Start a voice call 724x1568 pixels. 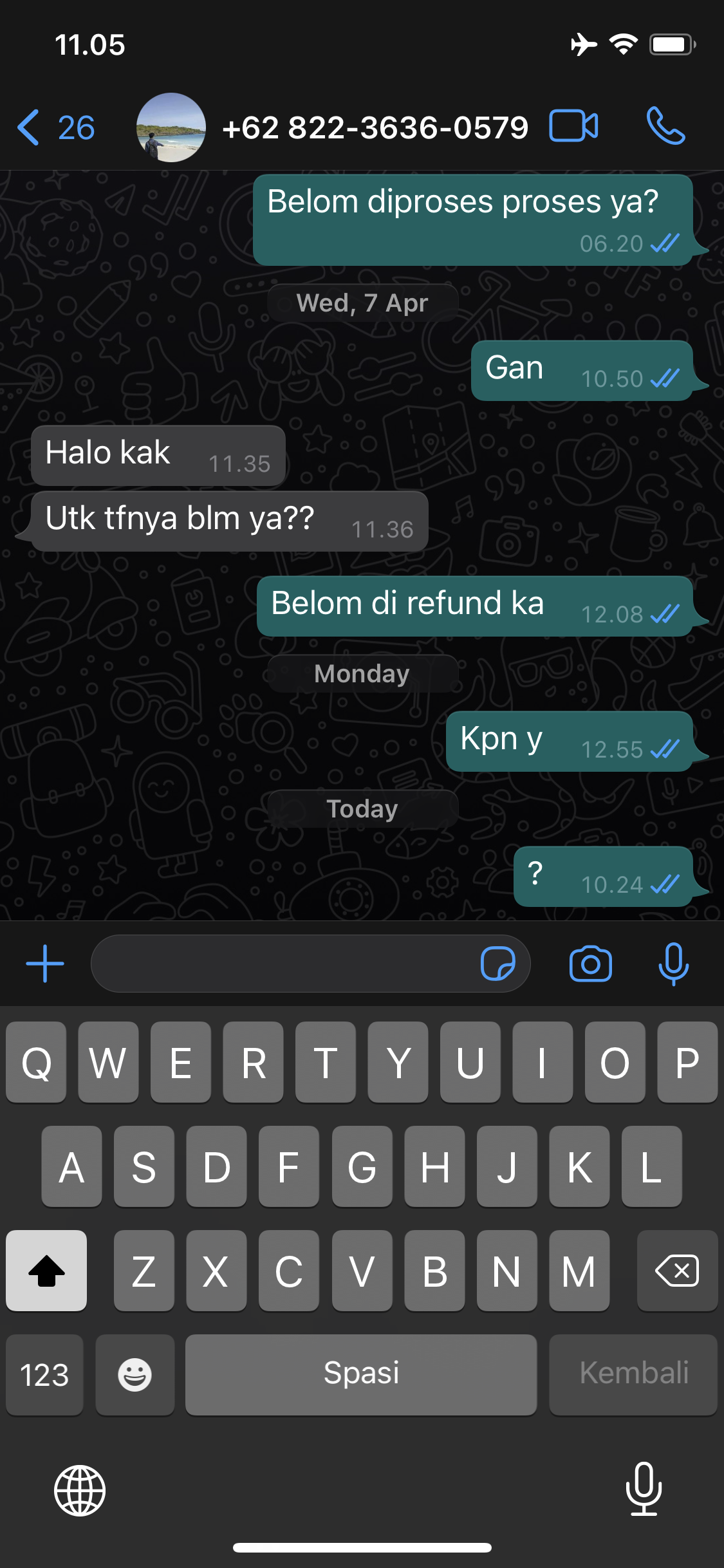click(665, 126)
